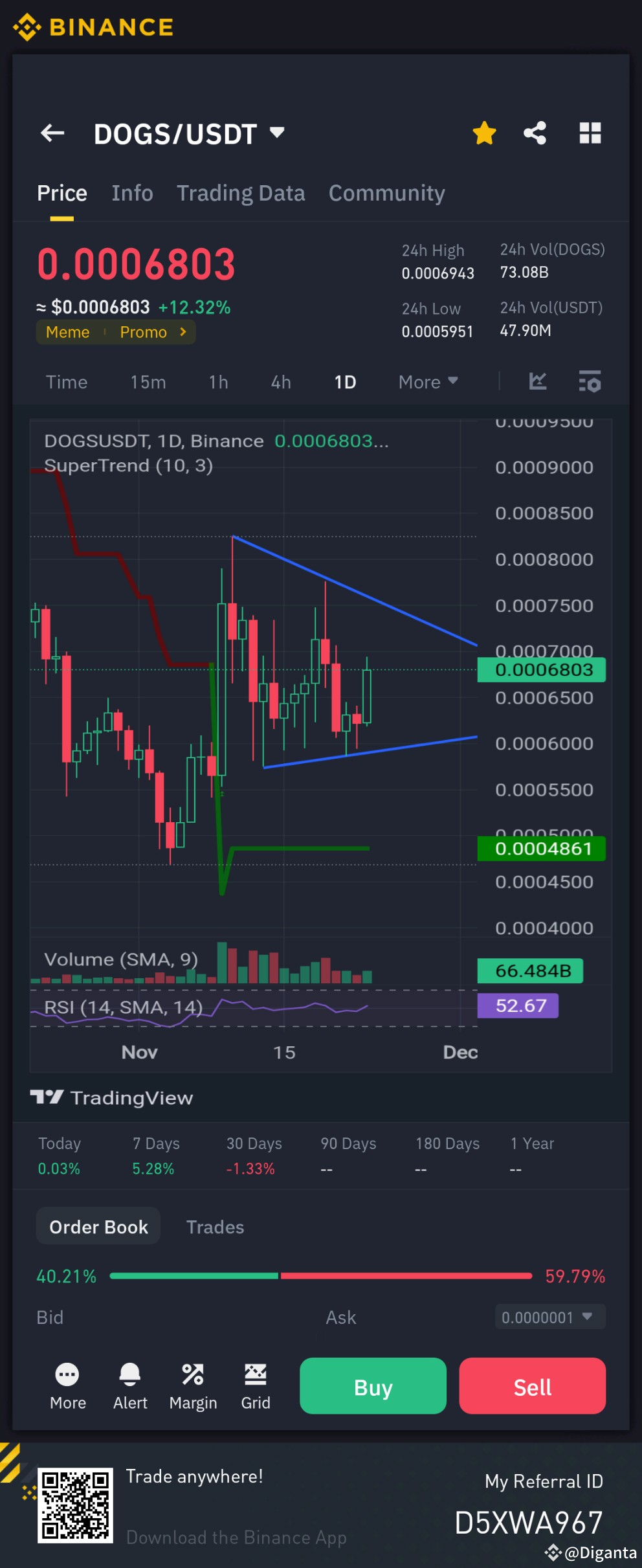Switch to the Trades tab
The image size is (642, 1568).
point(215,1226)
